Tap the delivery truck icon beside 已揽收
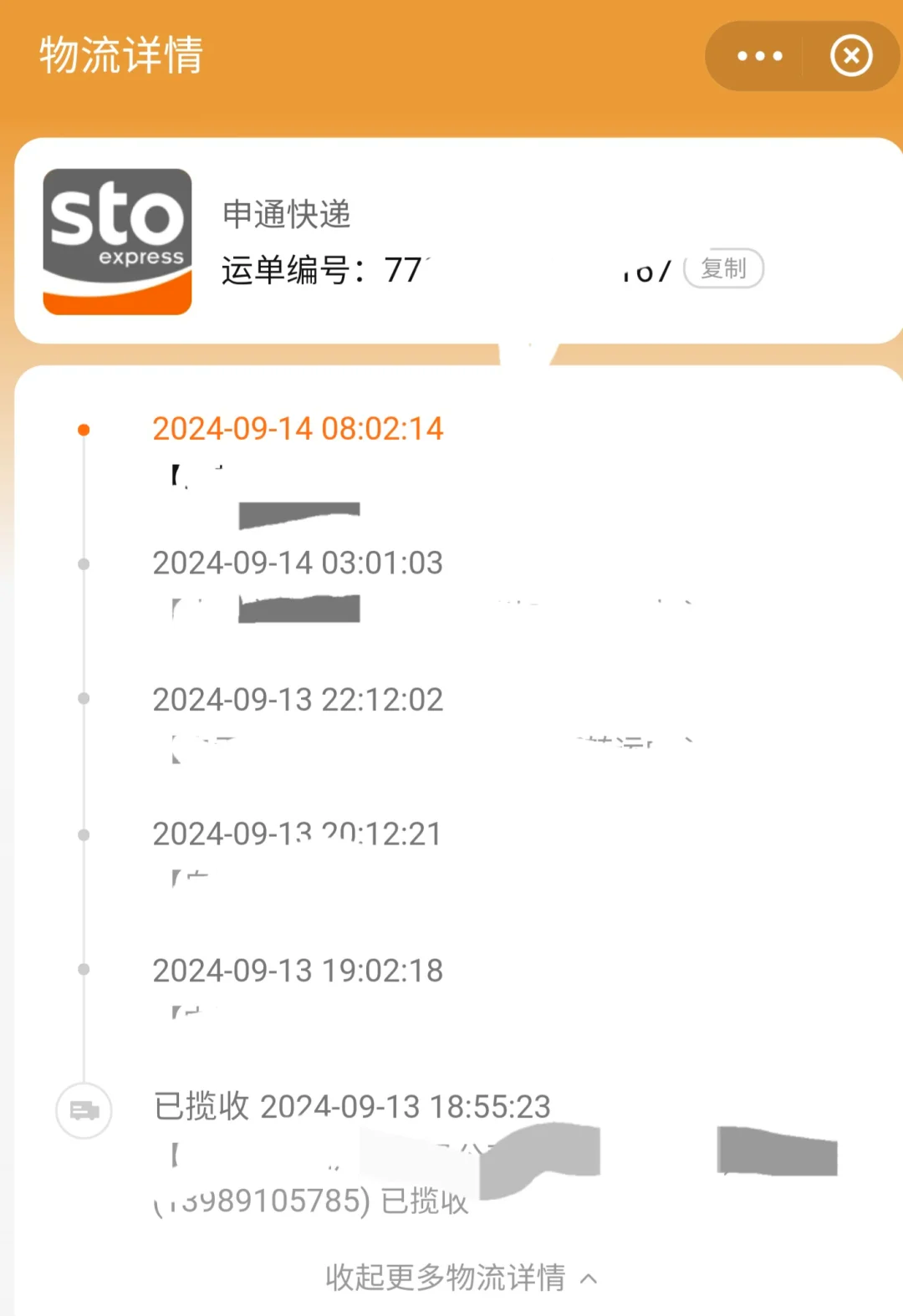The image size is (903, 1316). 83,1111
